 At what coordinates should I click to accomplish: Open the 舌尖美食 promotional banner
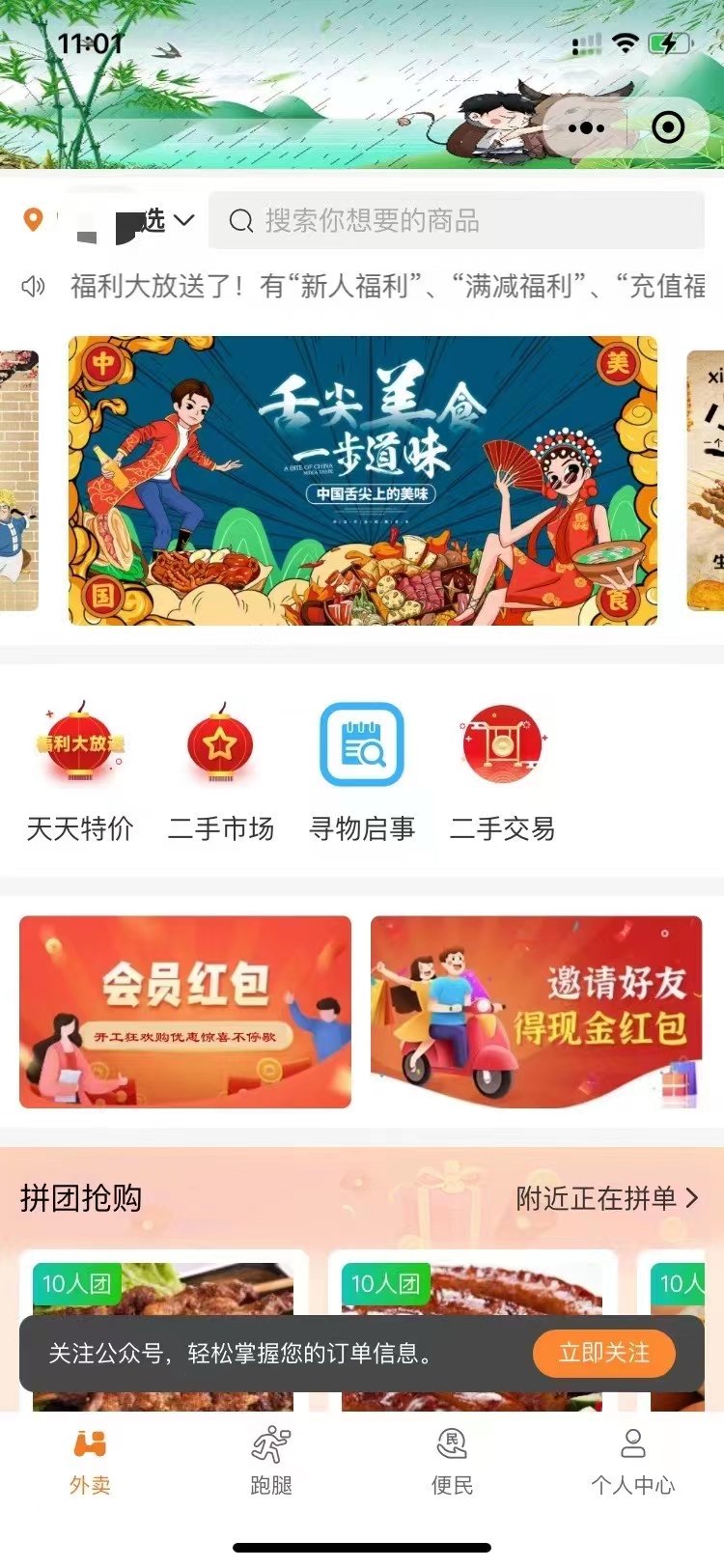coord(363,481)
